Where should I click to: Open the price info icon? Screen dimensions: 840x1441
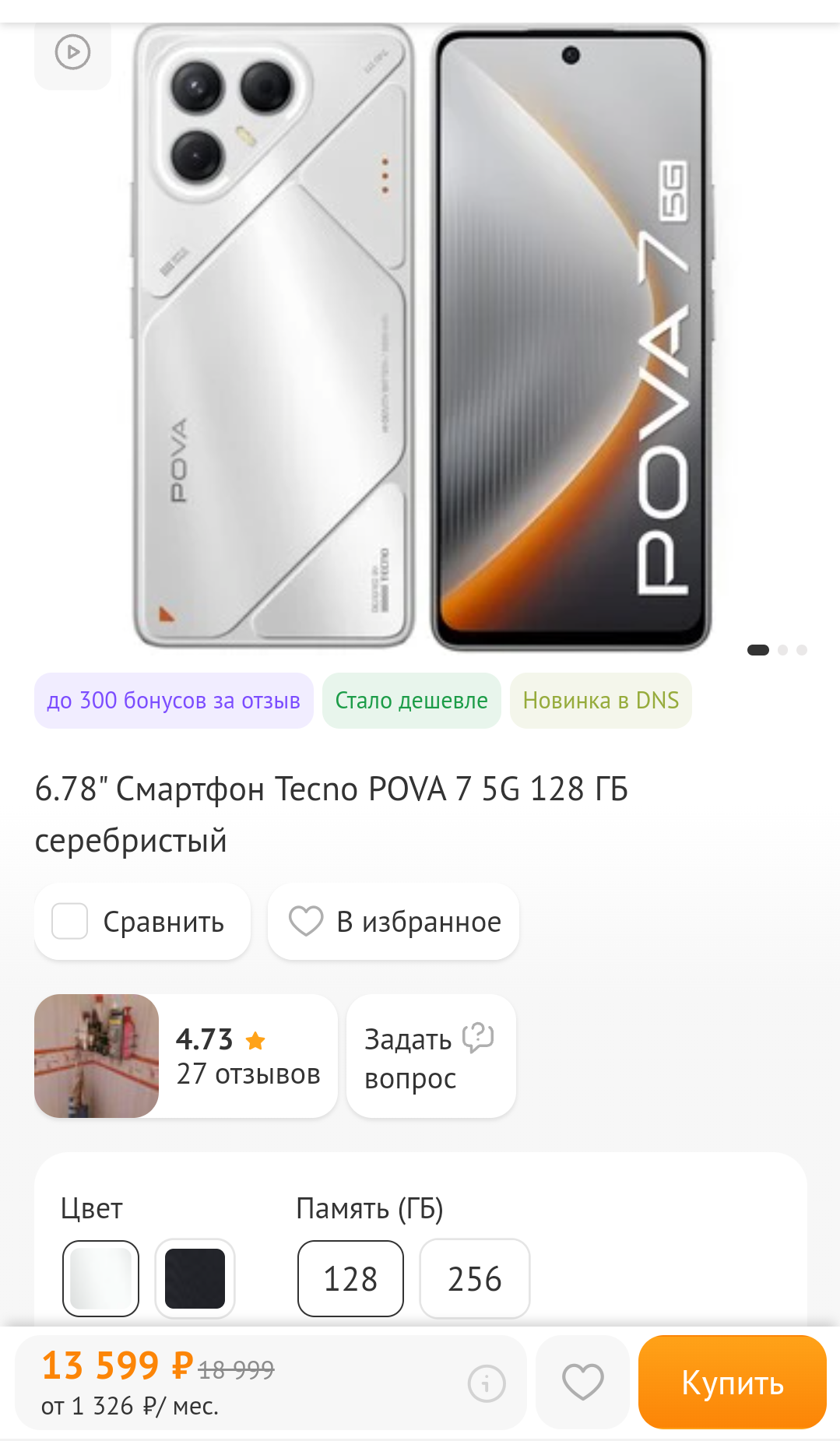click(487, 1383)
